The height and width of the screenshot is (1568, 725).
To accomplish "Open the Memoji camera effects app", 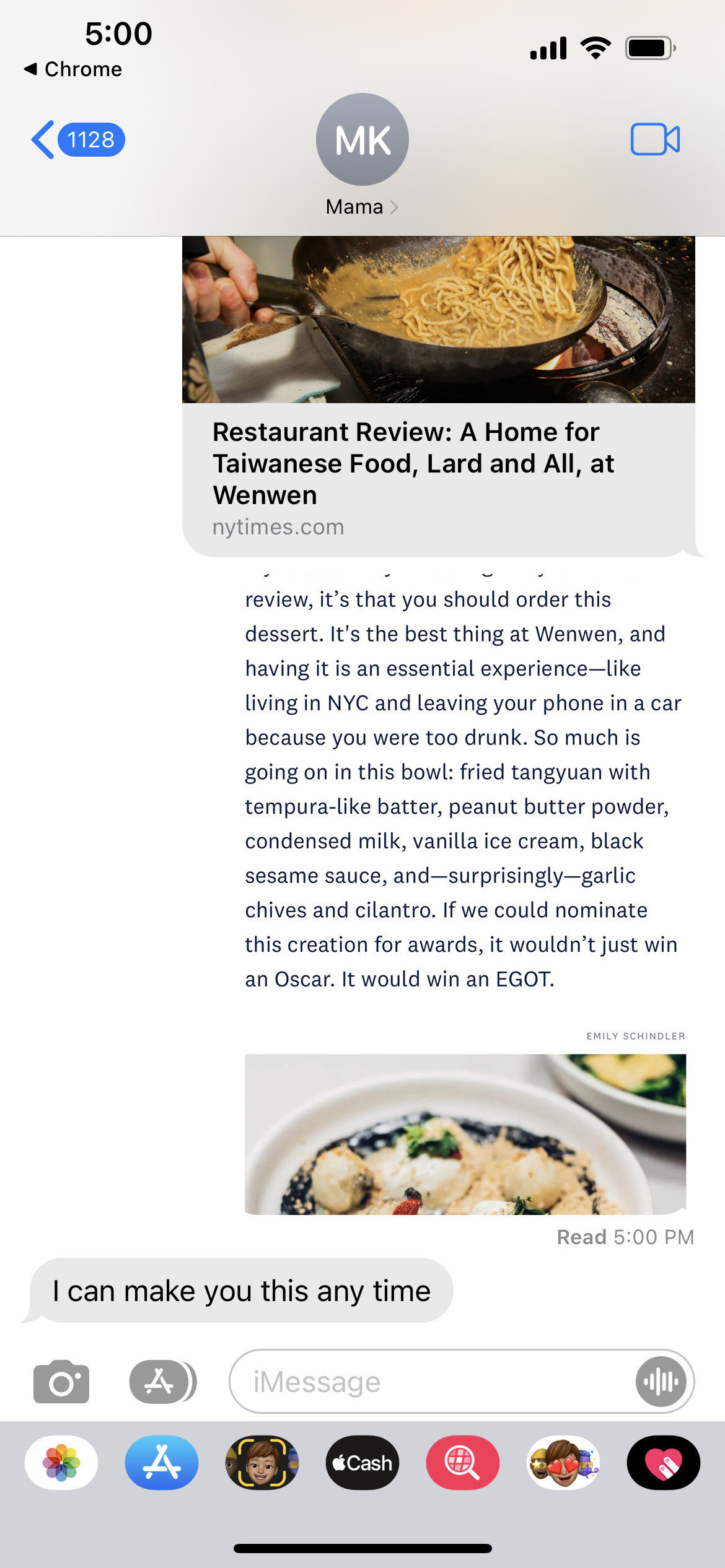I will pos(262,1463).
